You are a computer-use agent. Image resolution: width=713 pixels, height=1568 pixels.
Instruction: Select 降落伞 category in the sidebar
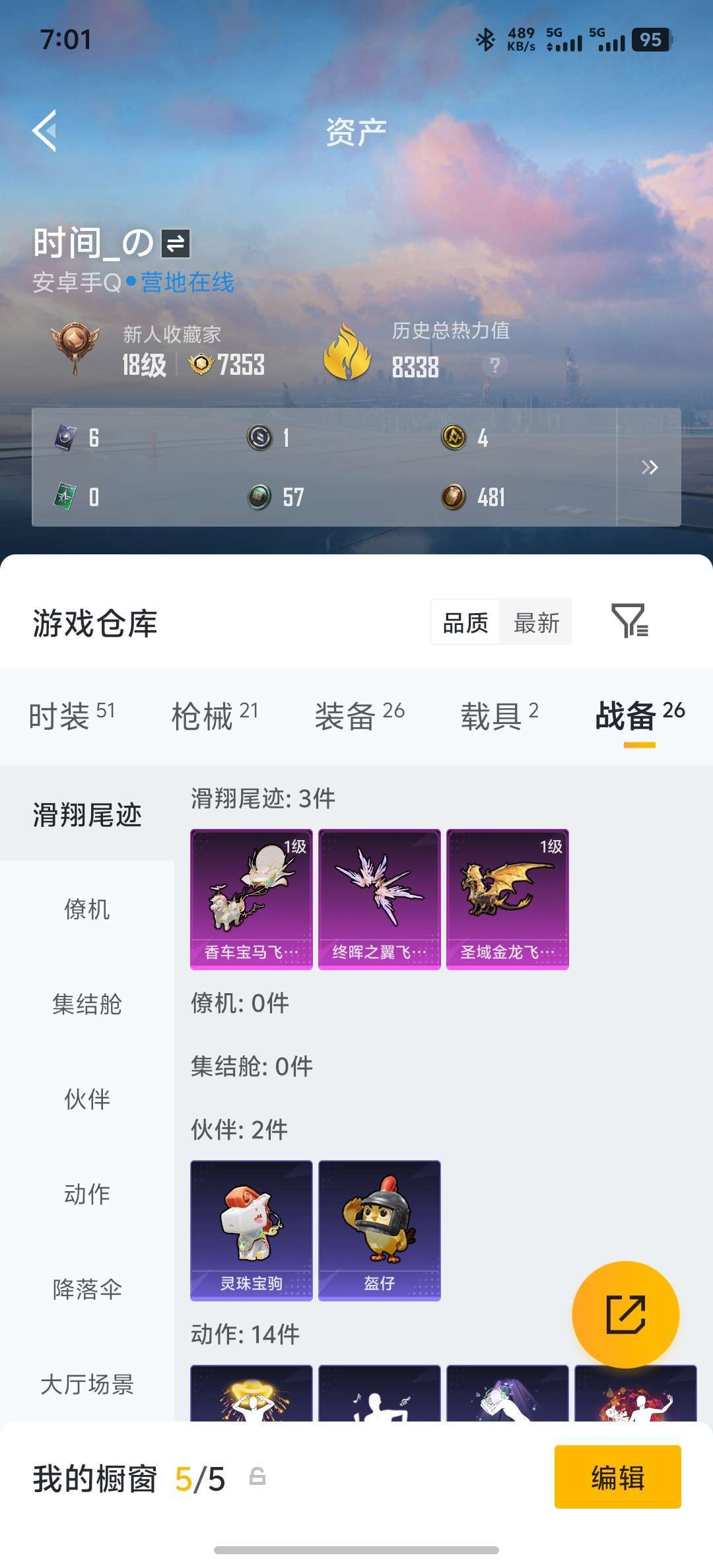click(x=88, y=1287)
